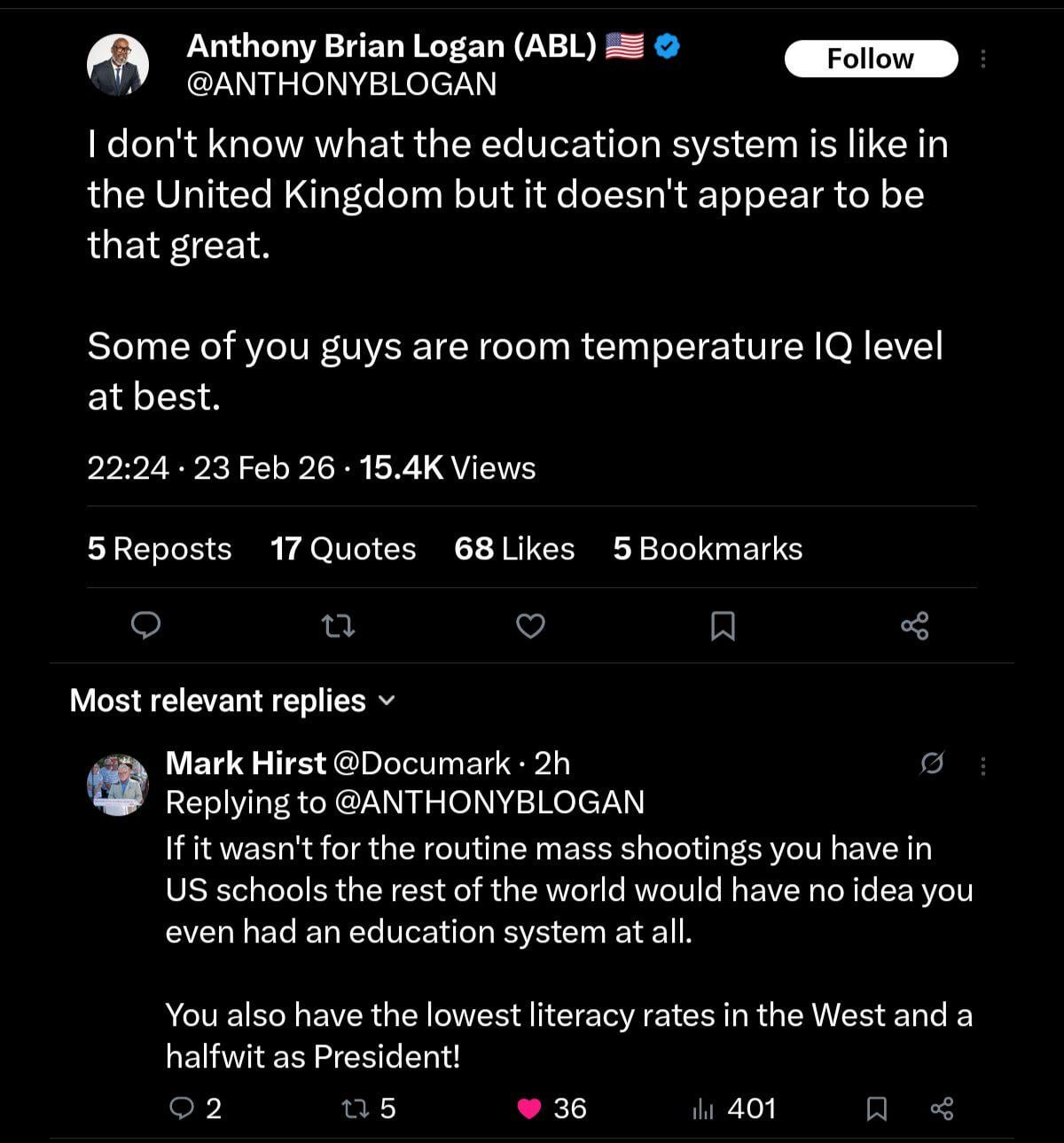The image size is (1064, 1143).
Task: View the 17 Quotes list
Action: point(343,549)
